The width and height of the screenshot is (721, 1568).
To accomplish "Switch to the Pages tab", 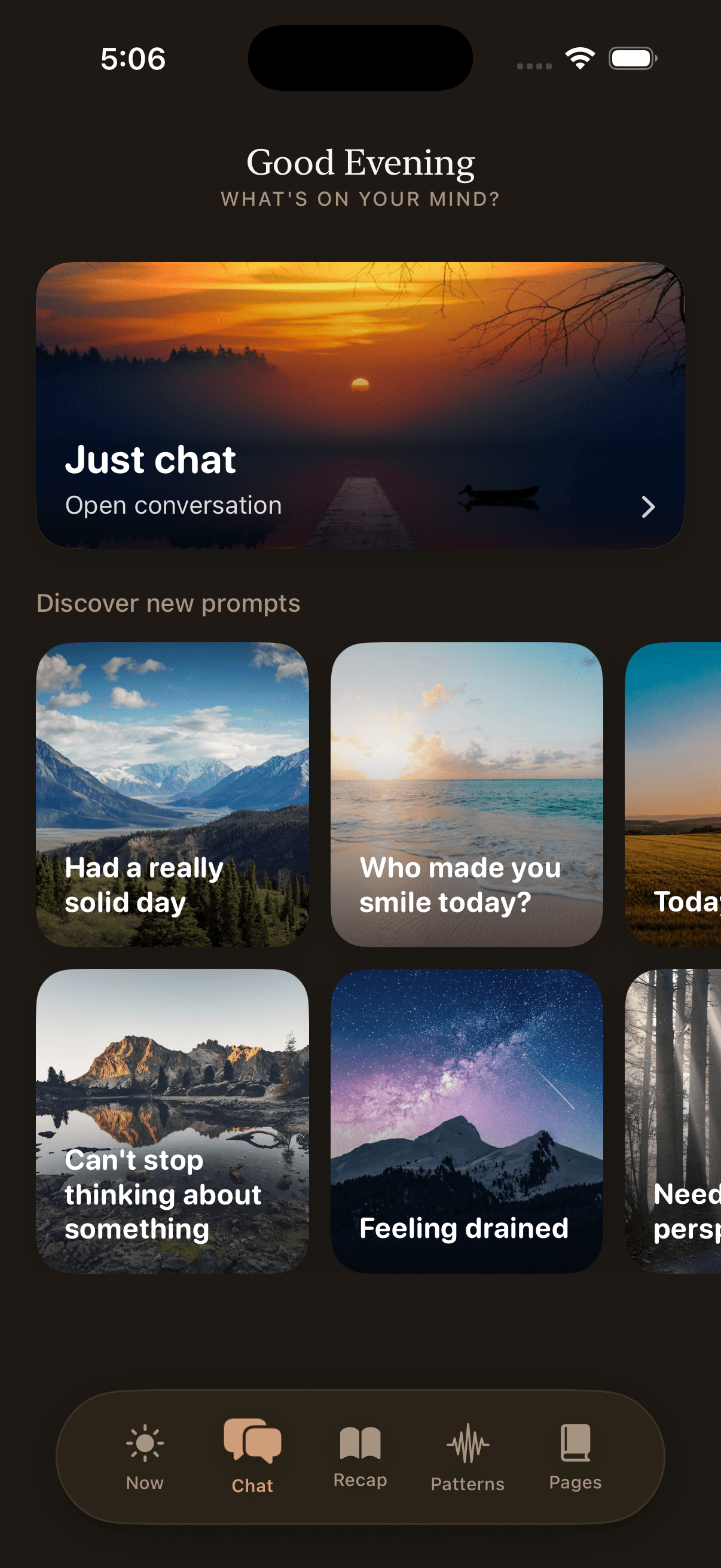I will click(575, 1457).
